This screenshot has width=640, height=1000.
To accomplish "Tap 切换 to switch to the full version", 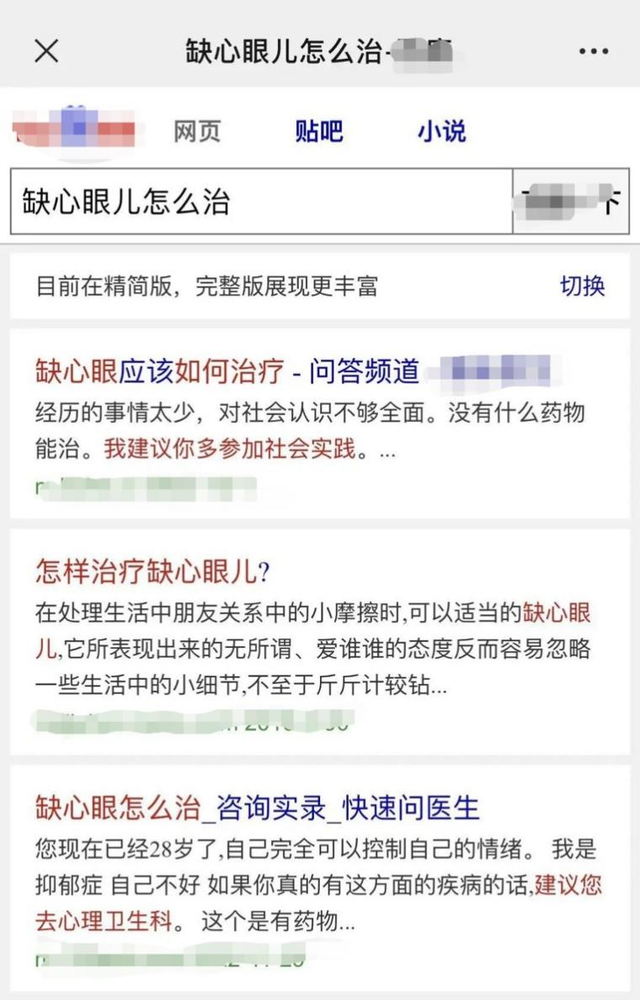I will pyautogui.click(x=582, y=286).
